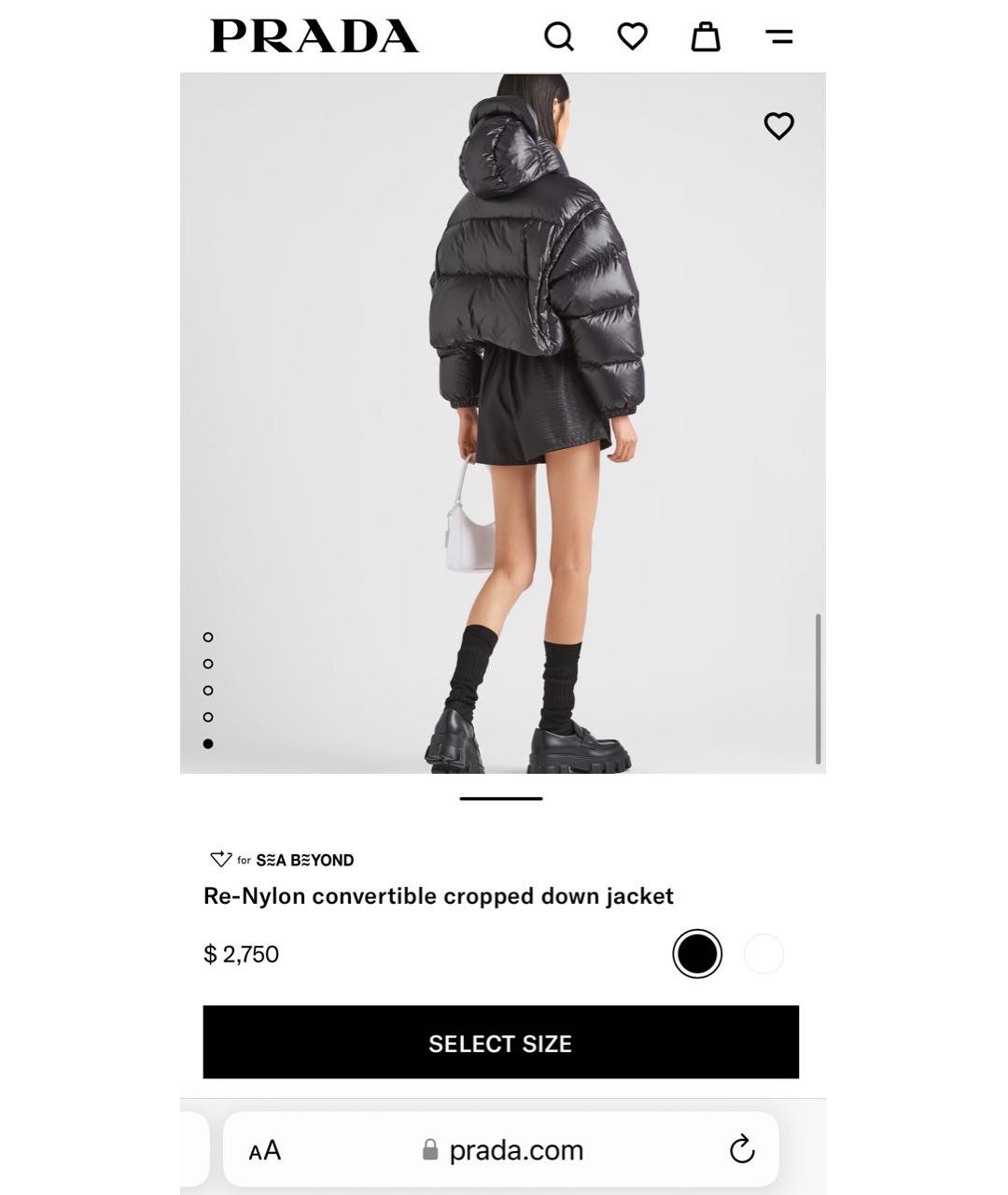Jump to the first product image dot
The width and height of the screenshot is (1008, 1195).
click(x=208, y=638)
